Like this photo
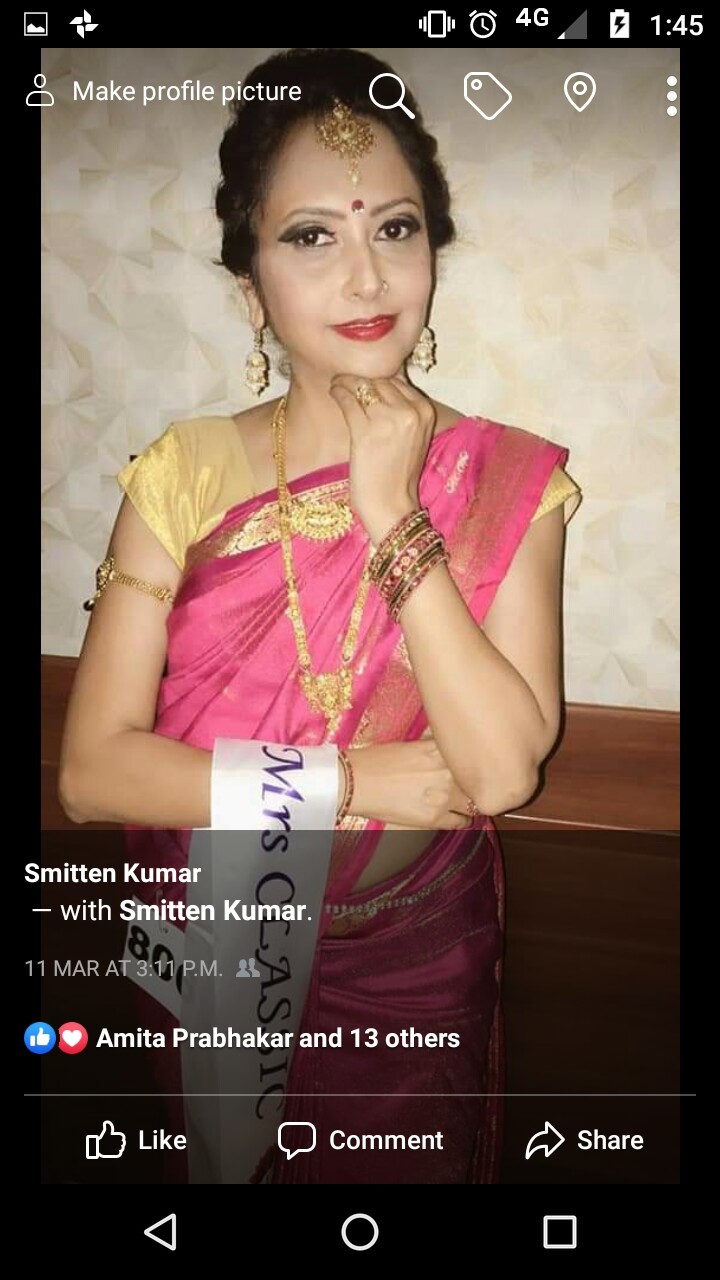The image size is (720, 1280). coord(137,1140)
